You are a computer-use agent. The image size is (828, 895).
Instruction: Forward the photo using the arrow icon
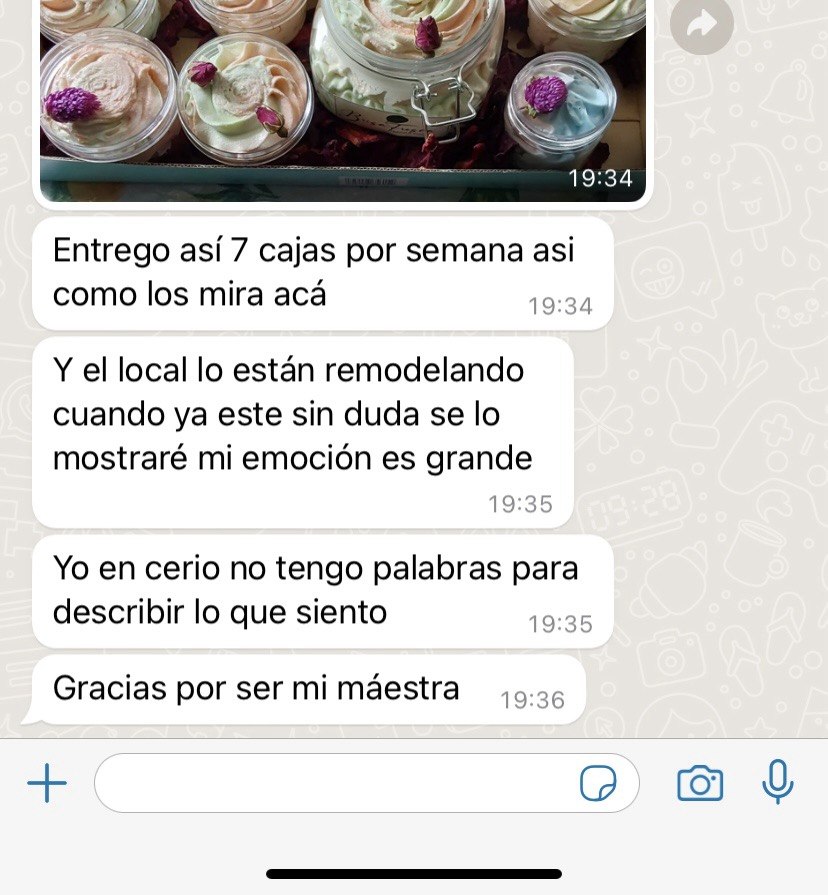pos(701,25)
